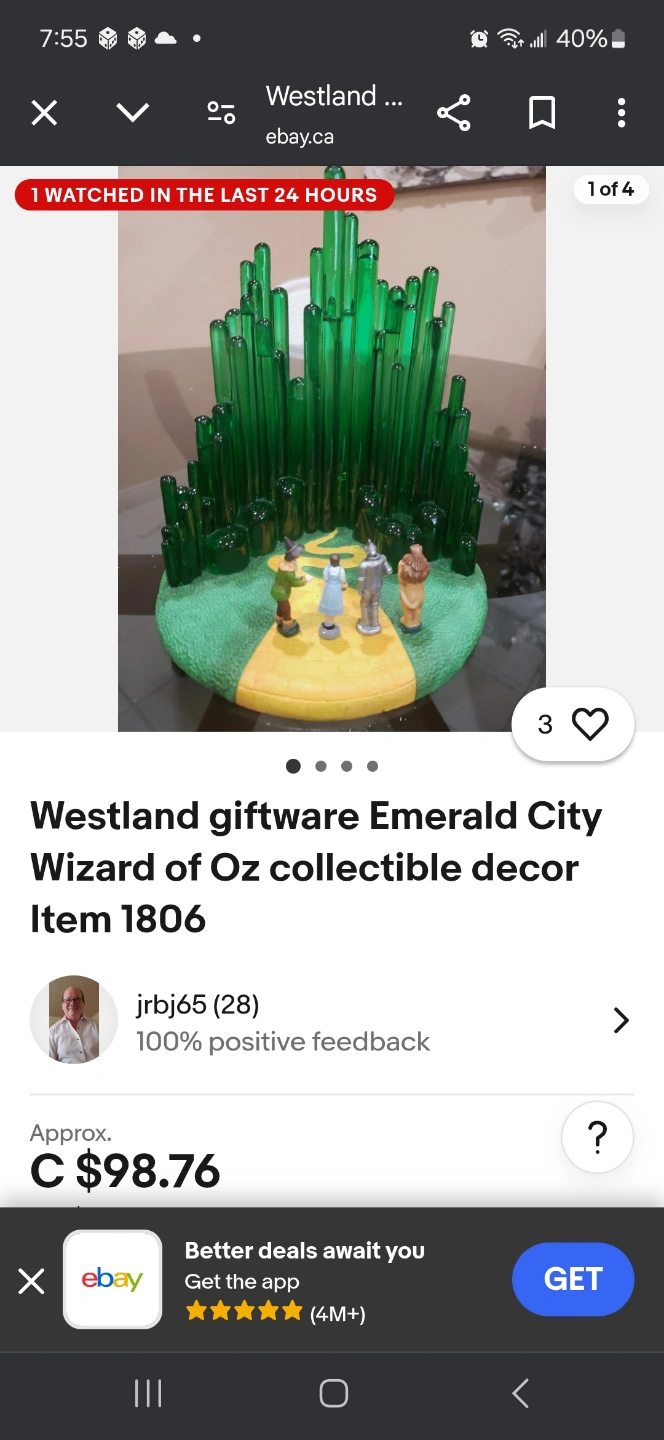The height and width of the screenshot is (1440, 664).
Task: Share this eBay listing page
Action: click(x=453, y=113)
